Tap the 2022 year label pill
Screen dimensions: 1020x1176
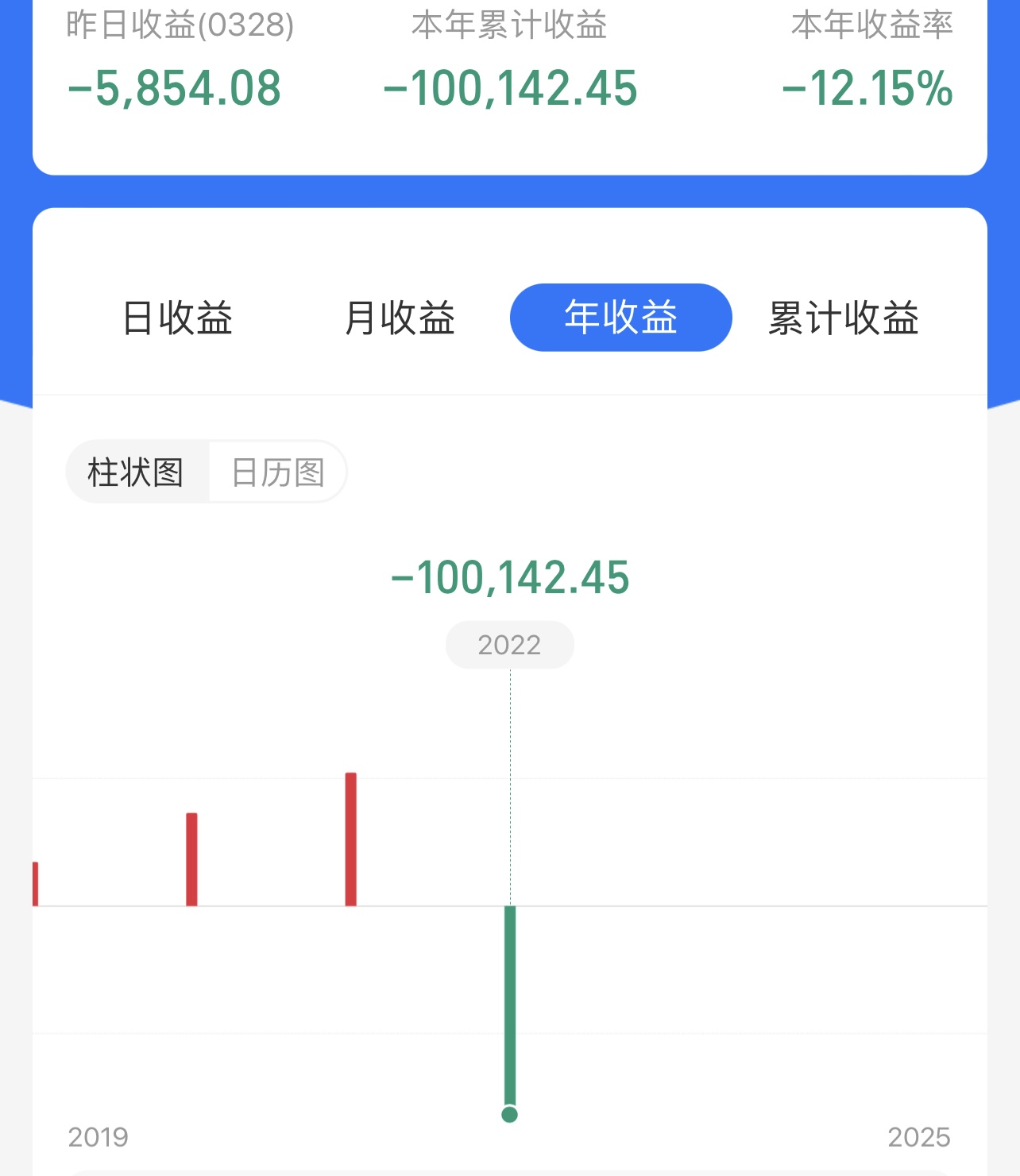pyautogui.click(x=509, y=645)
